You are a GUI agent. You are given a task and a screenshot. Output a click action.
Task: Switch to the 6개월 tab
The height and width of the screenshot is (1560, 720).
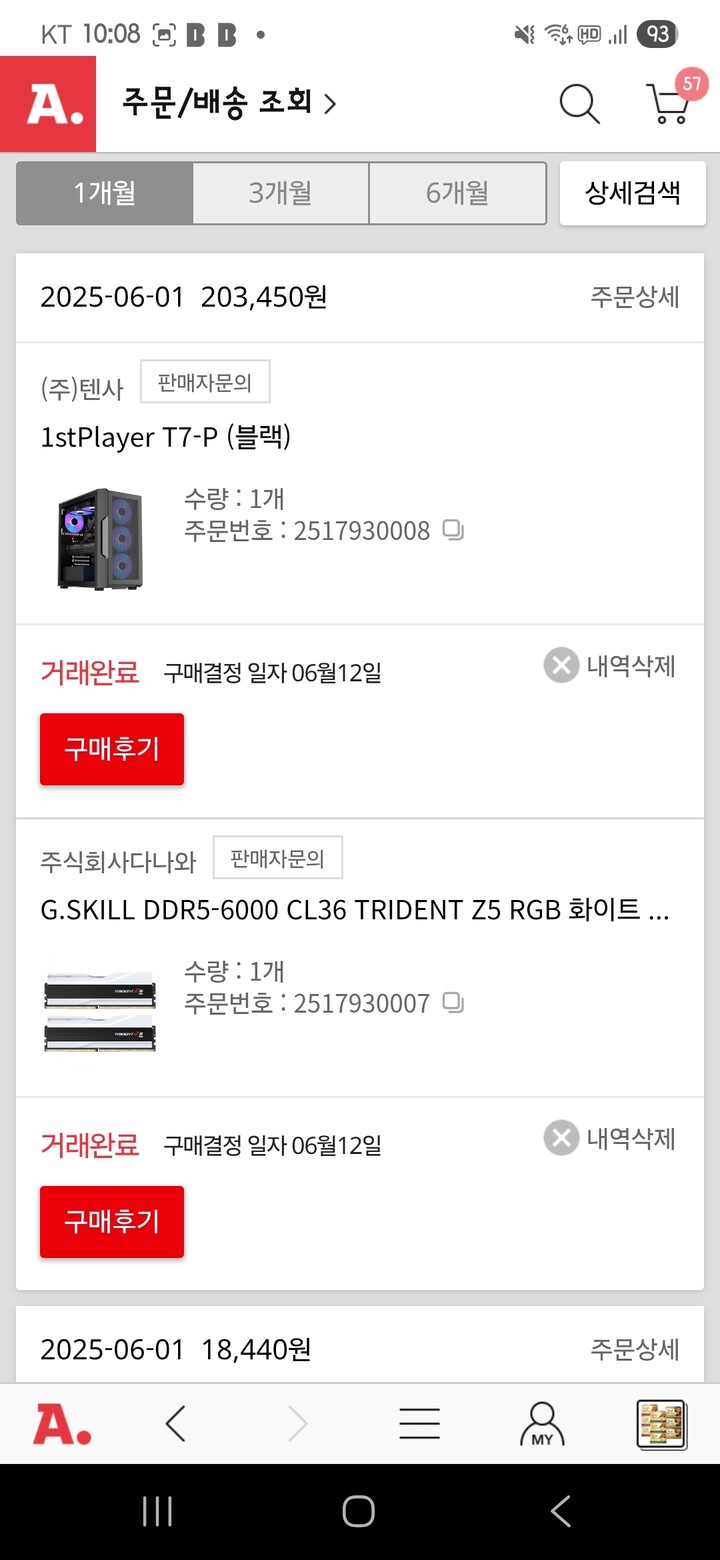pos(457,193)
